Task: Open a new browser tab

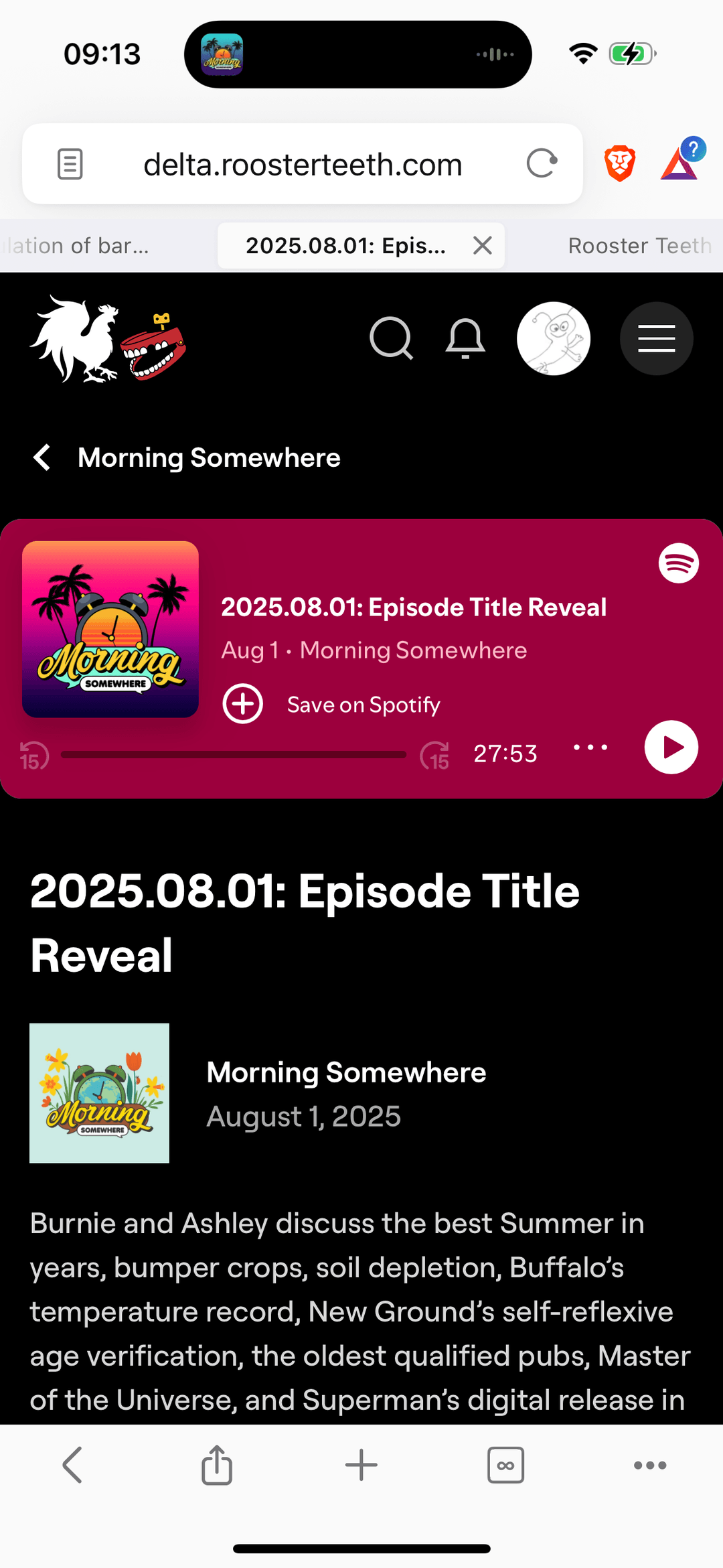Action: (x=361, y=1466)
